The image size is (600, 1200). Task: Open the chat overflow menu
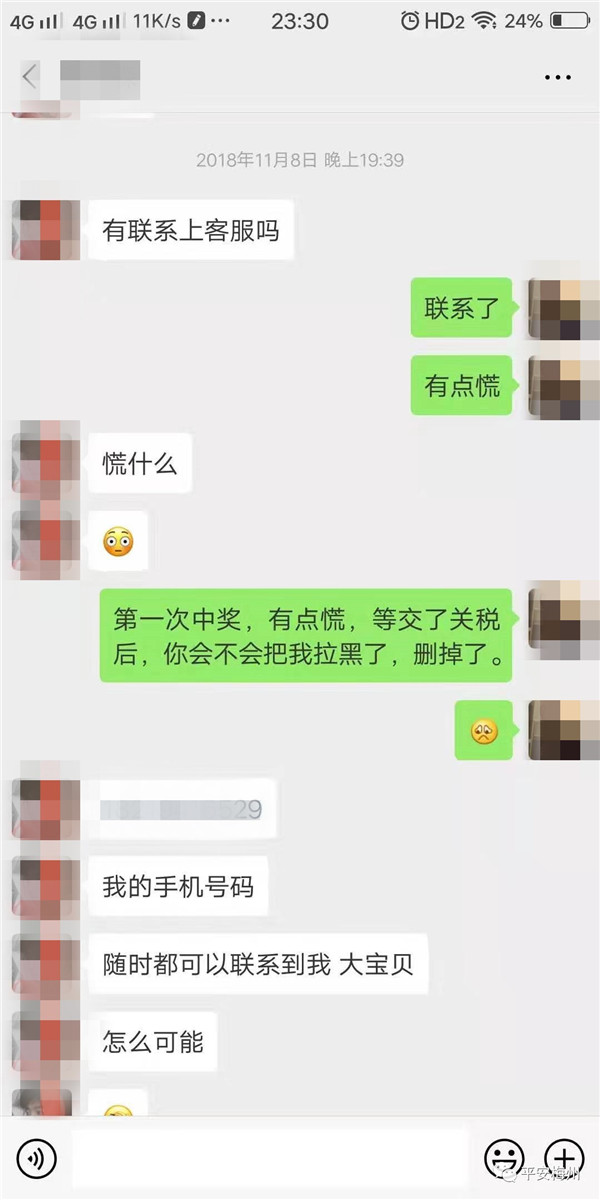click(x=557, y=77)
